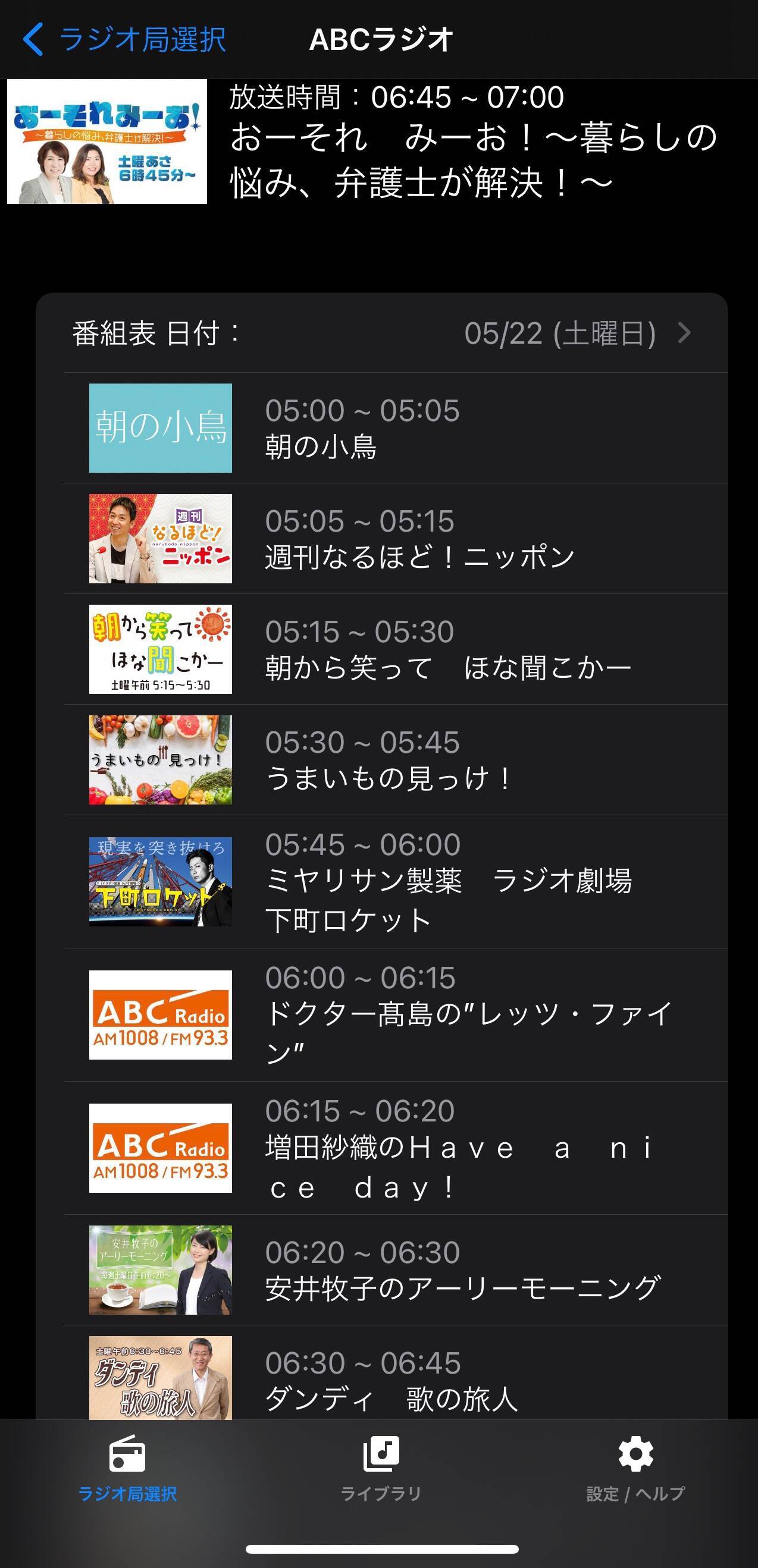Go back to ラジオ局選択
The height and width of the screenshot is (1568, 758).
coord(125,40)
